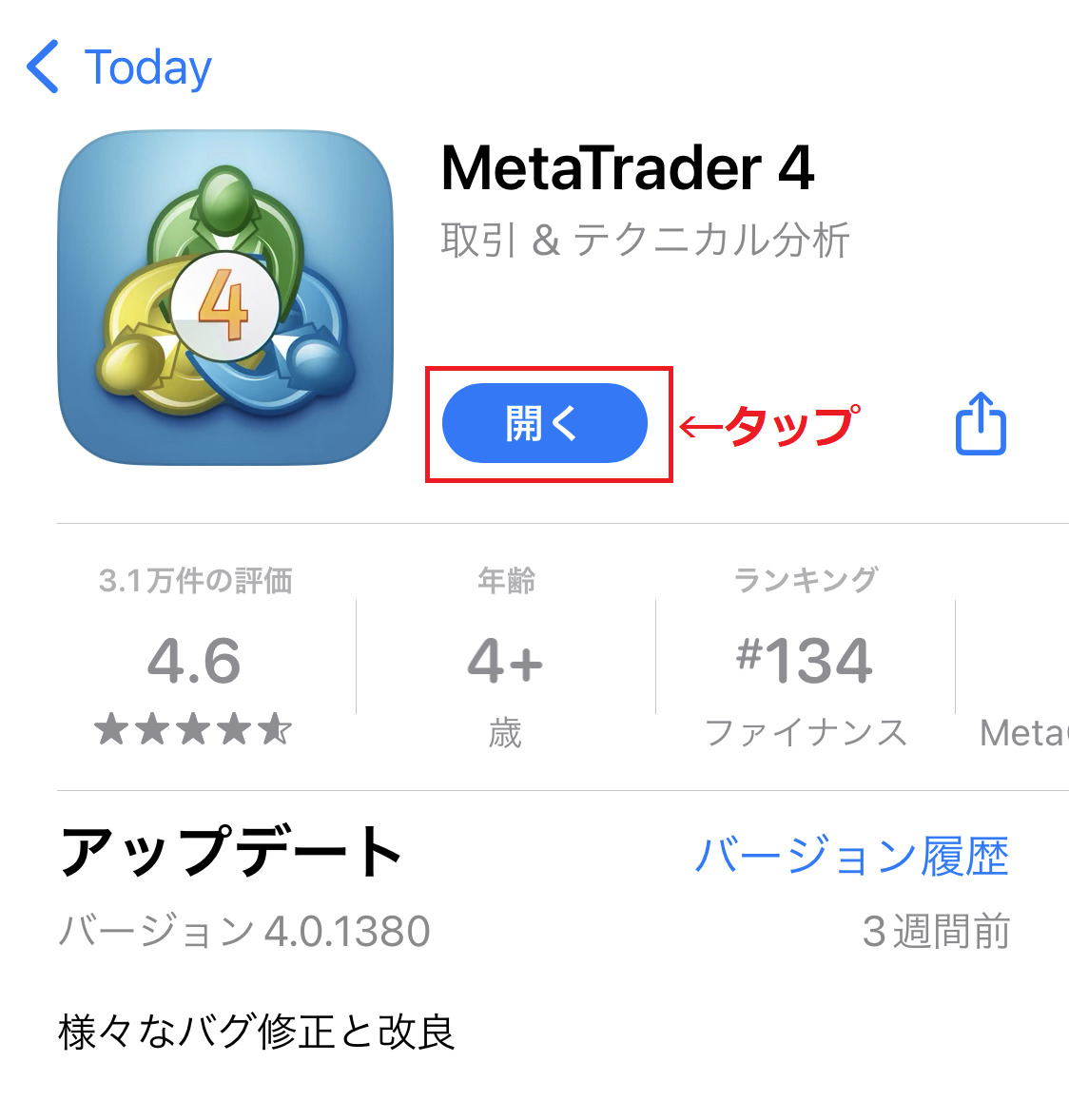The width and height of the screenshot is (1069, 1120).
Task: Tap the 3週間前 update date
Action: (x=935, y=931)
